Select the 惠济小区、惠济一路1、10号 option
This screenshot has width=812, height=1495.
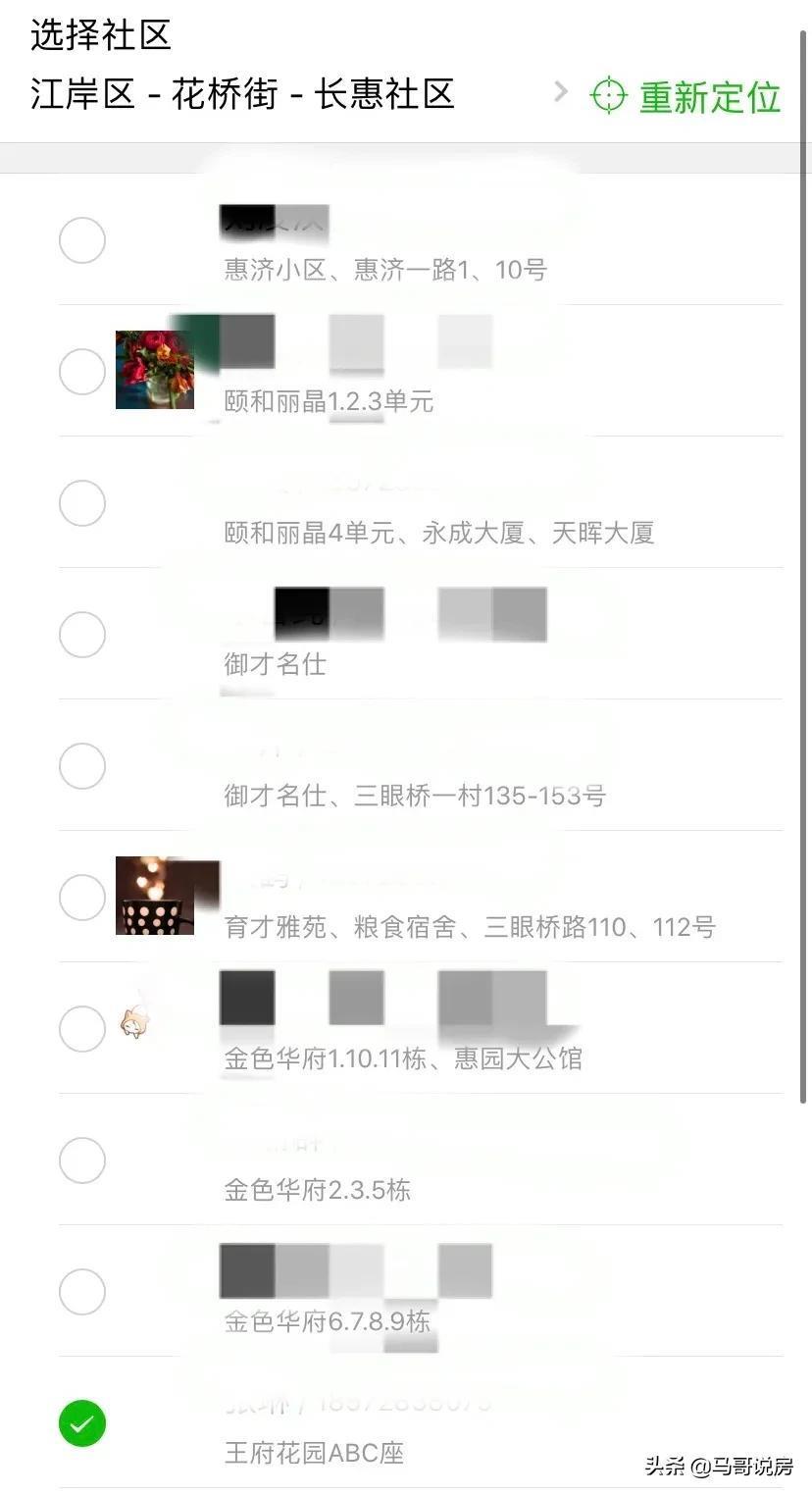[82, 240]
